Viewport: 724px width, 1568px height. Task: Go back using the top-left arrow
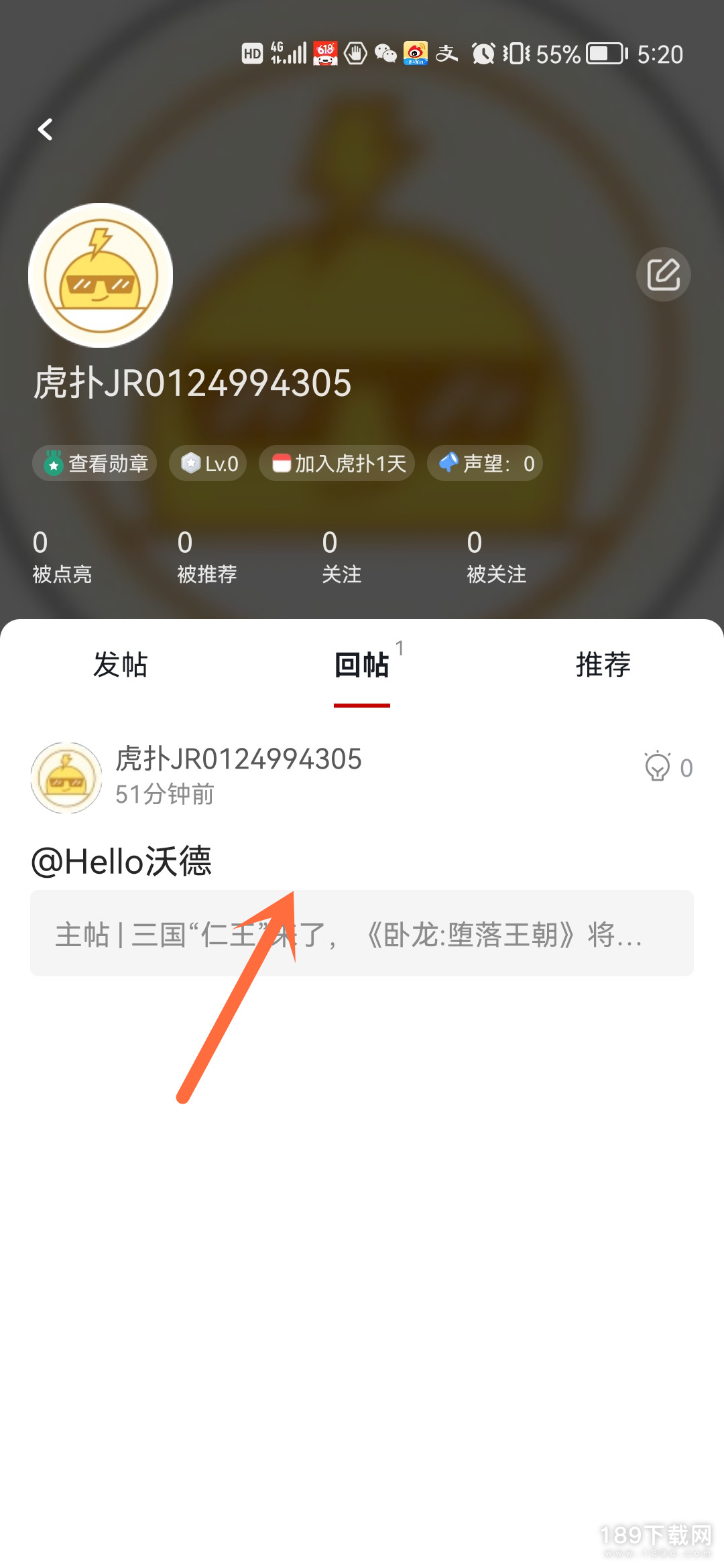46,129
